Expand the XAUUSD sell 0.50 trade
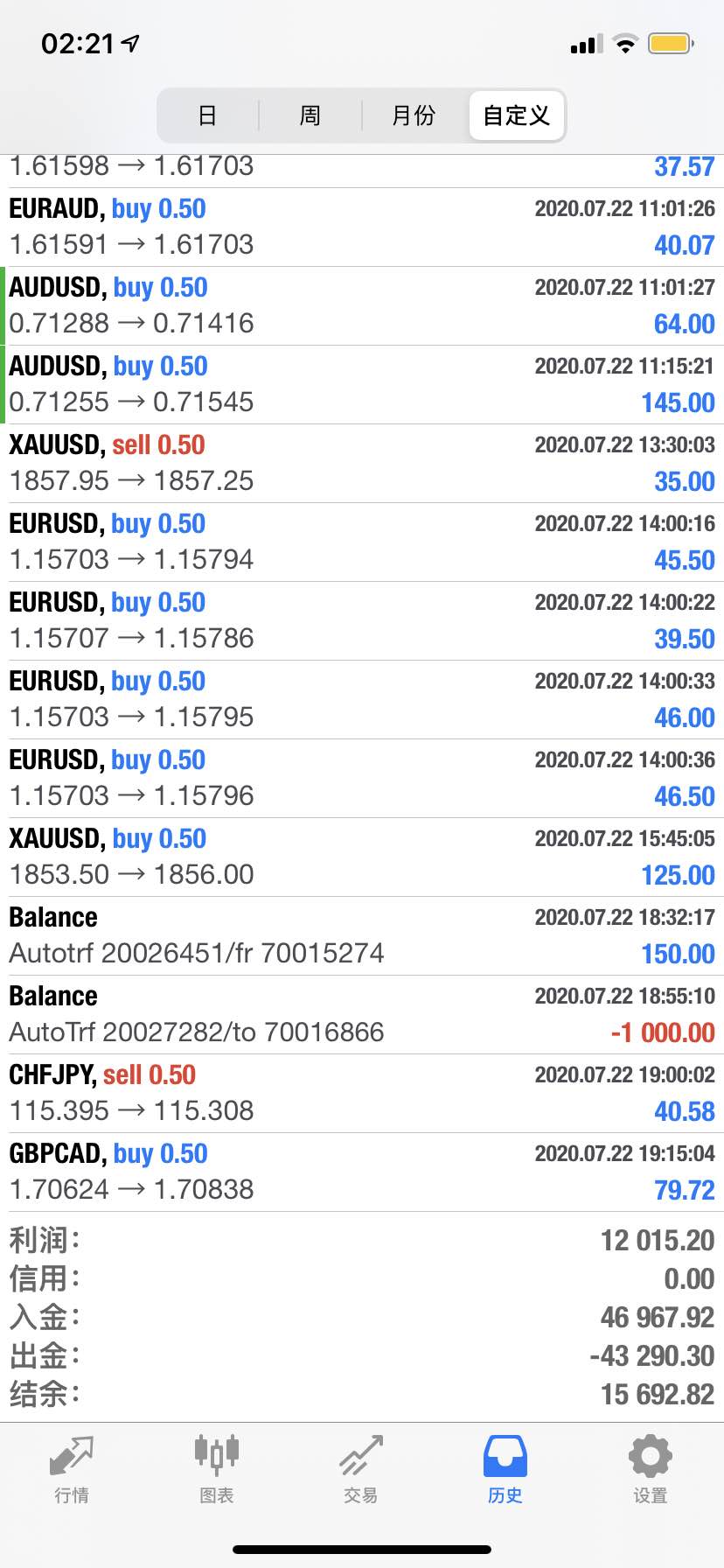 coord(362,464)
